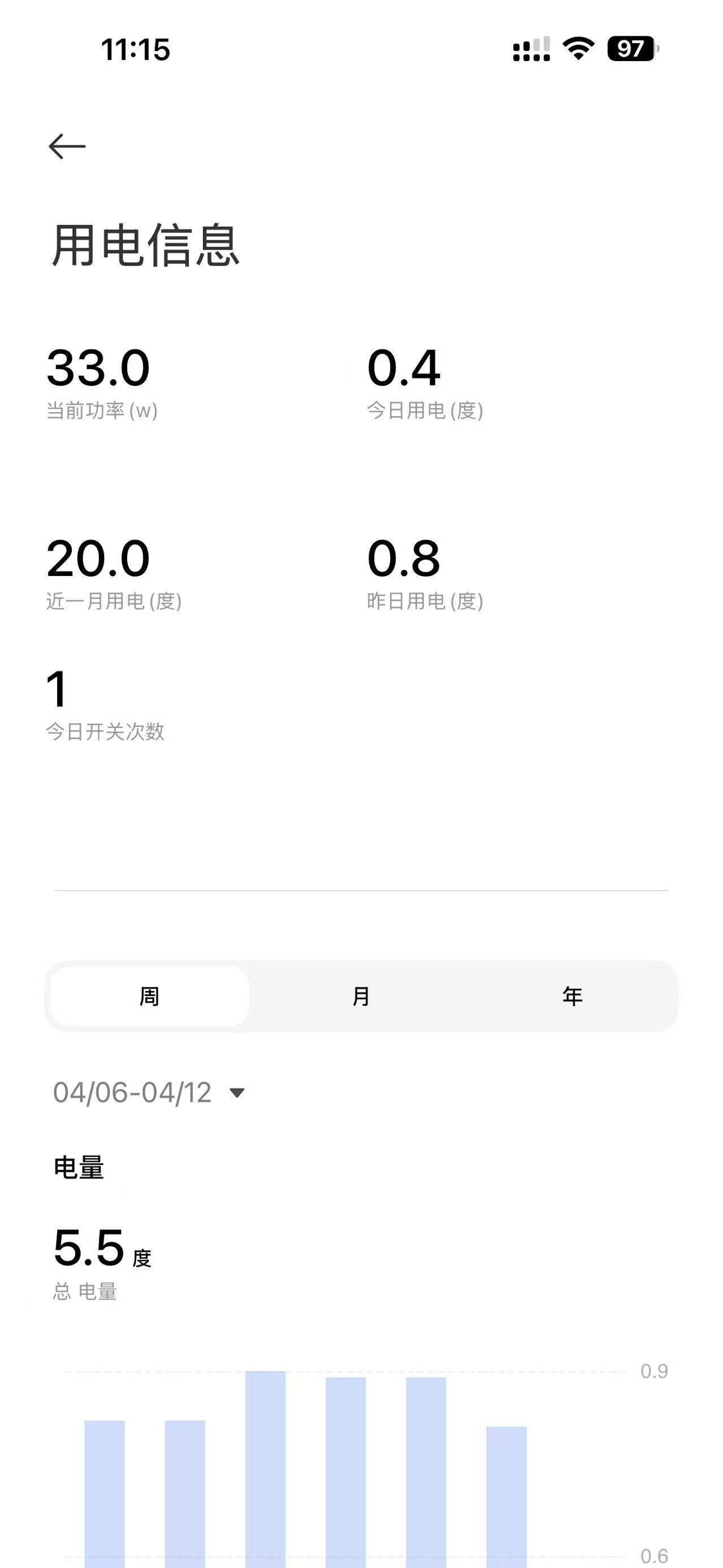This screenshot has width=723, height=1568.
Task: Select the 周 (week) view
Action: [150, 997]
